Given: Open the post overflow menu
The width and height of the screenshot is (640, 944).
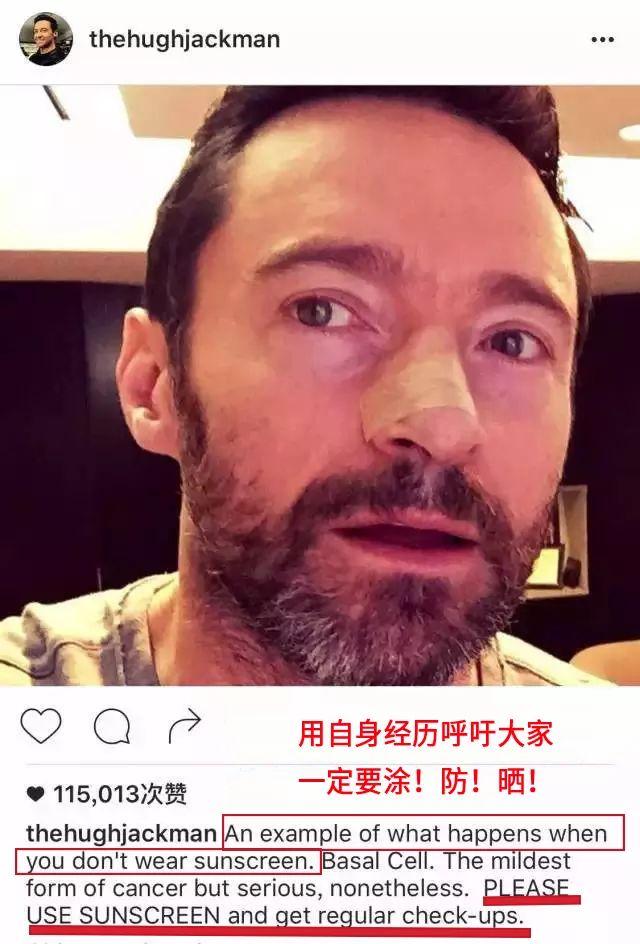Looking at the screenshot, I should [x=602, y=40].
